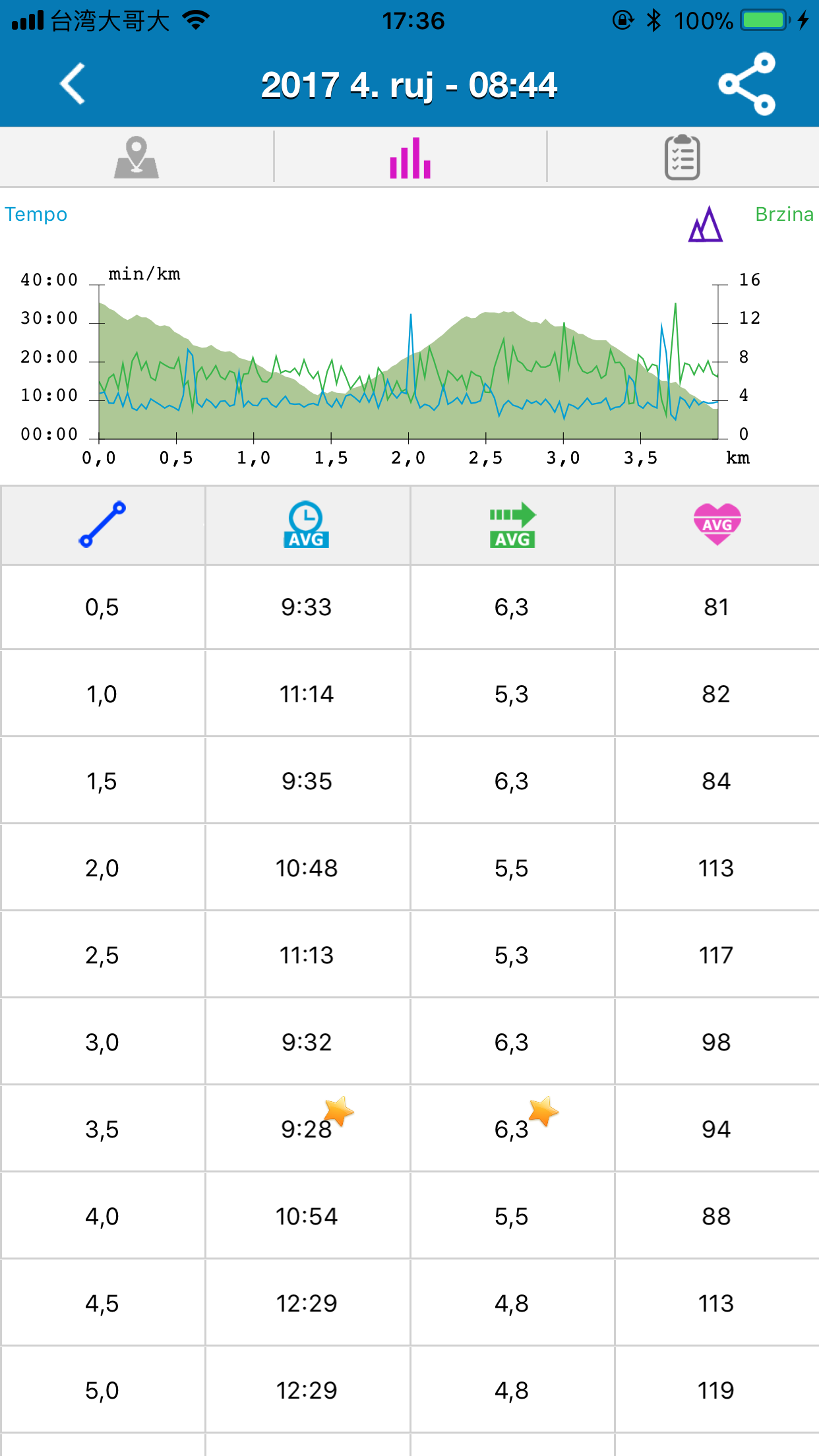Toggle the Tempo graph line
This screenshot has width=819, height=1456.
coord(36,214)
